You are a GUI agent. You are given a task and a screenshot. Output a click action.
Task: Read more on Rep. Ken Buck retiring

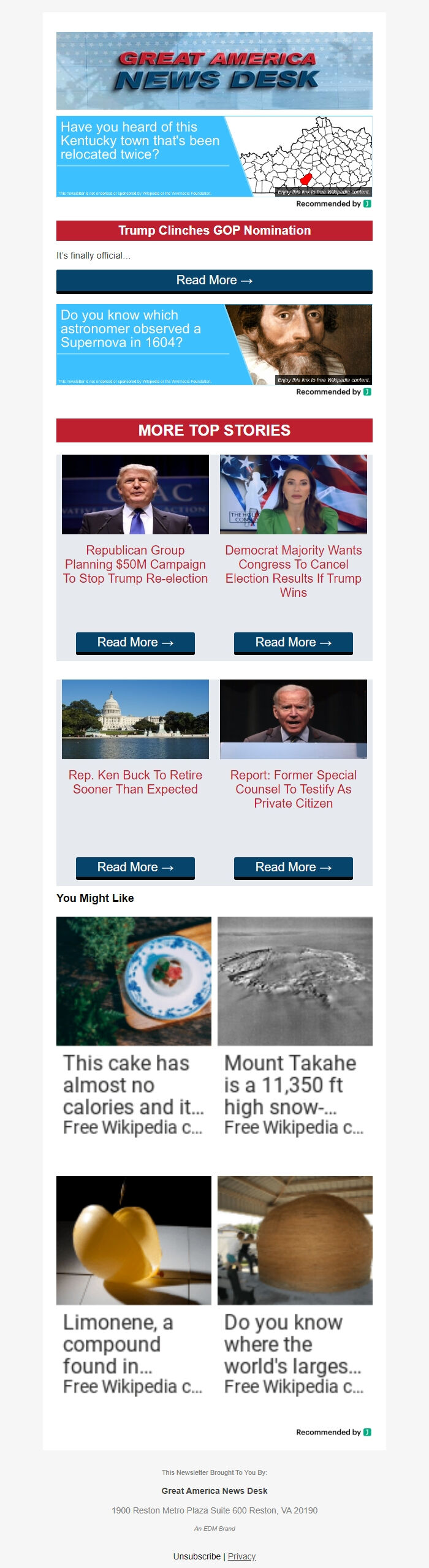pos(135,868)
